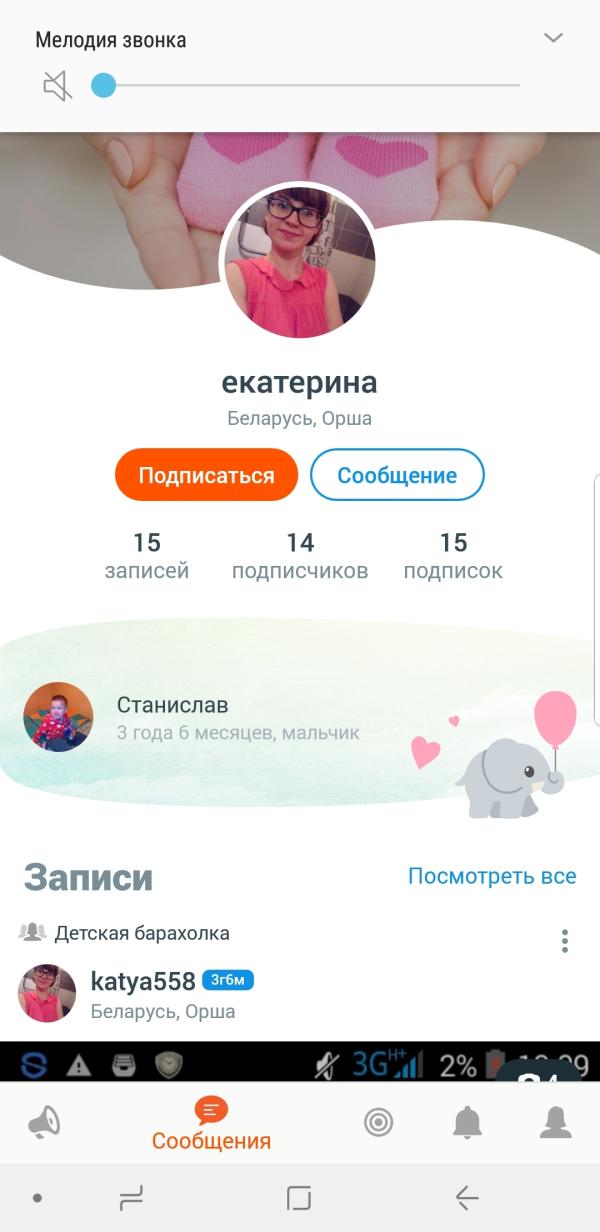
Task: Go back with the system back button
Action: tap(466, 1197)
